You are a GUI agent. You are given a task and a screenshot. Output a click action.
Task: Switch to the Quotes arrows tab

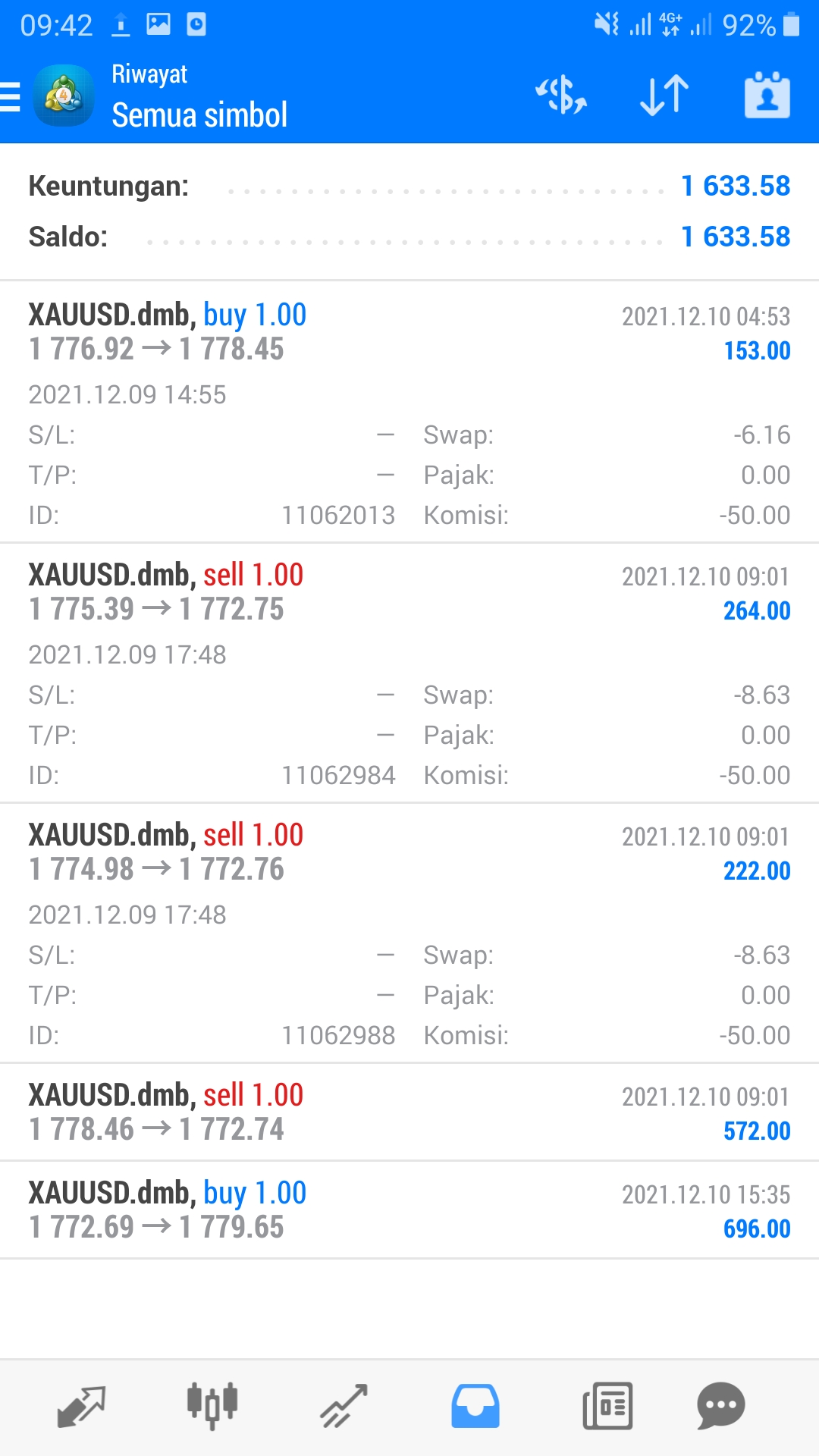[x=81, y=1407]
